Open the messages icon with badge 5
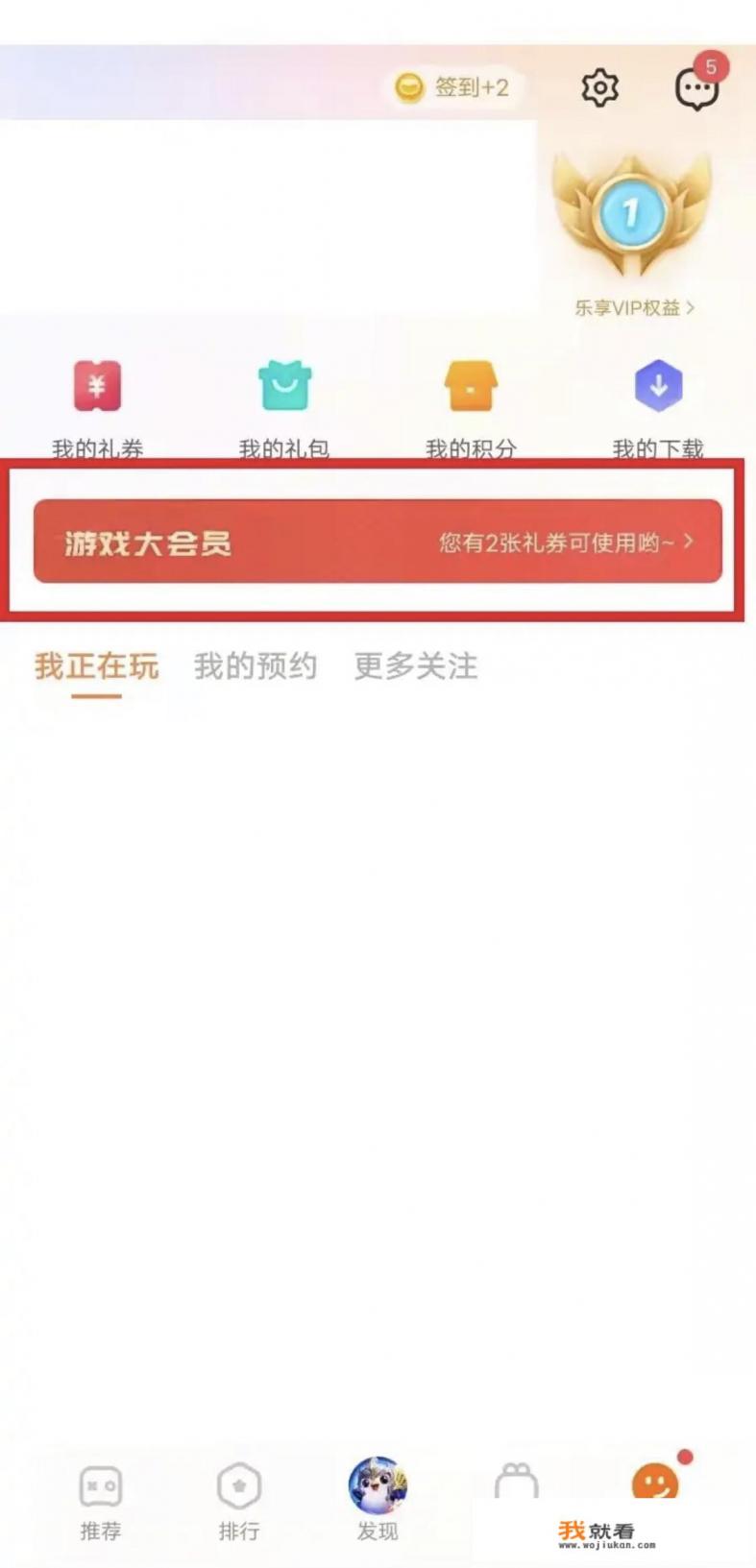Image resolution: width=756 pixels, height=1568 pixels. (697, 87)
